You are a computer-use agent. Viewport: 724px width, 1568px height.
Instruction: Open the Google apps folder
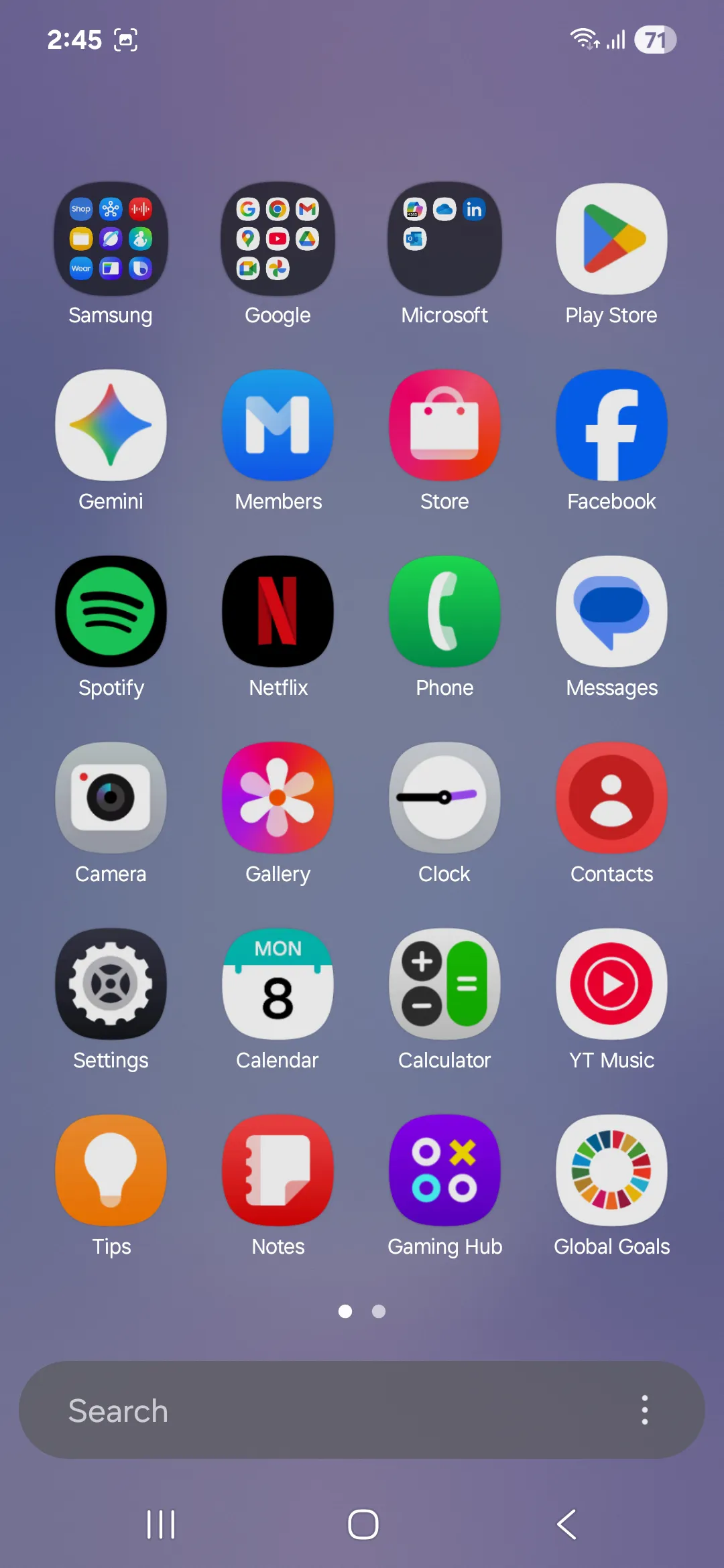(x=278, y=239)
